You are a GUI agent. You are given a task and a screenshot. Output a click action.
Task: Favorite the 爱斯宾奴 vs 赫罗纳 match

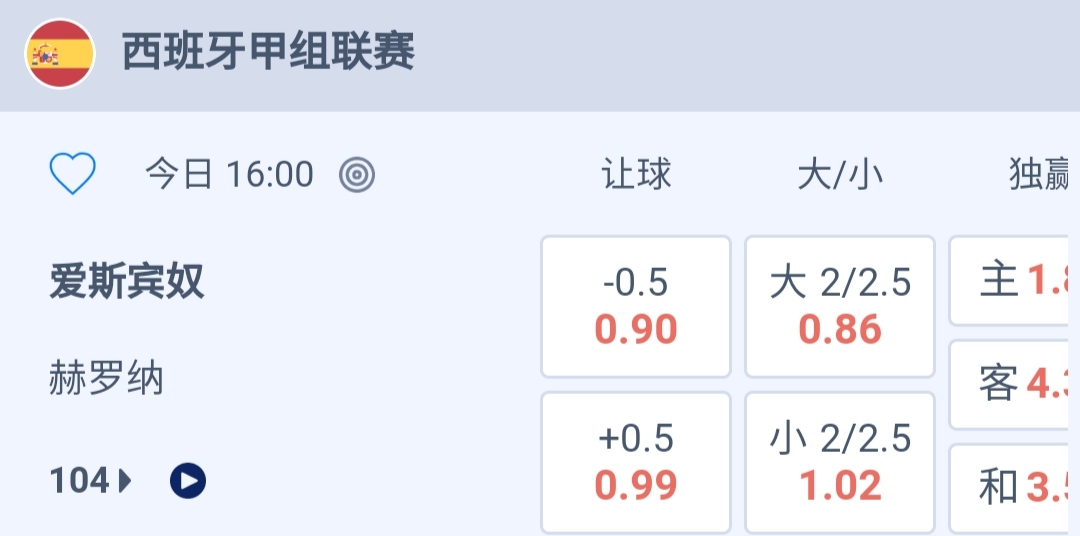coord(72,175)
